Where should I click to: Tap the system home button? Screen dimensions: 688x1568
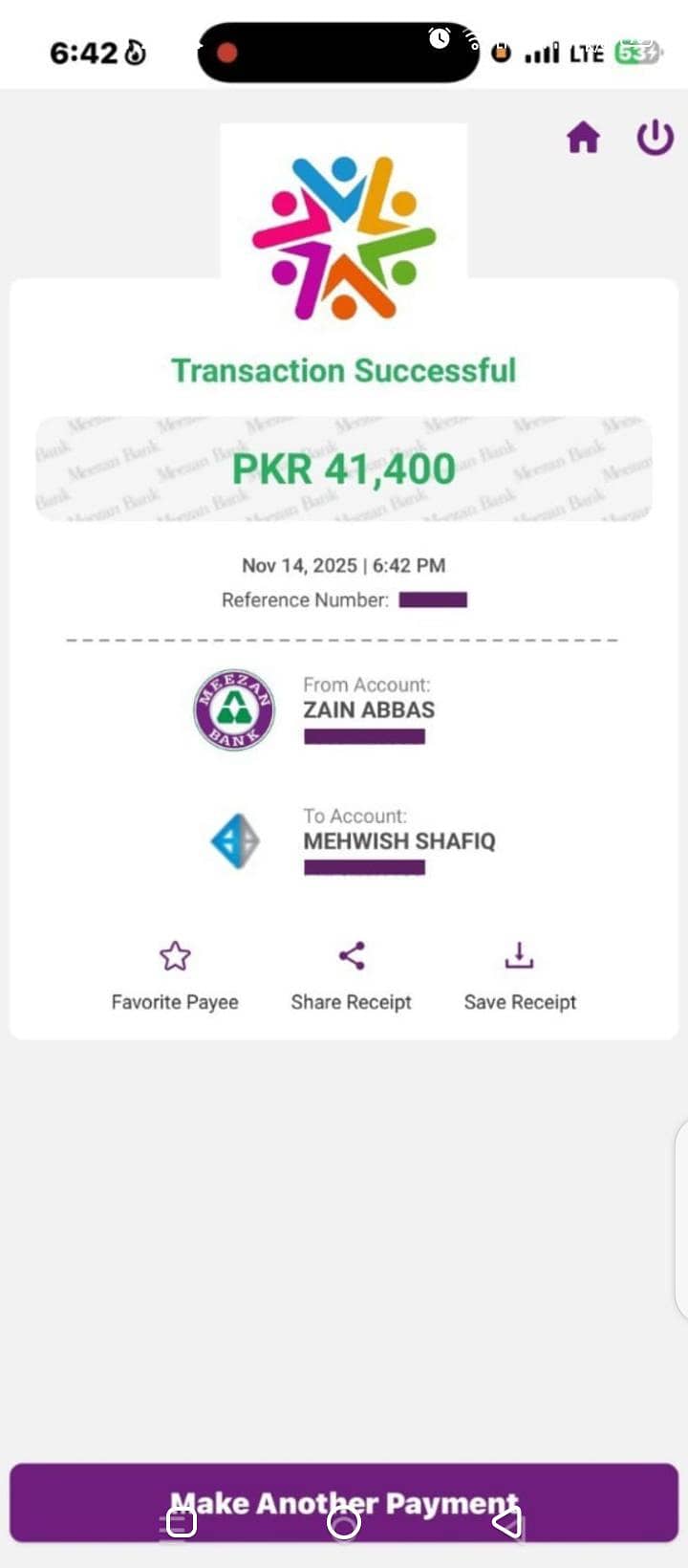(x=344, y=1523)
